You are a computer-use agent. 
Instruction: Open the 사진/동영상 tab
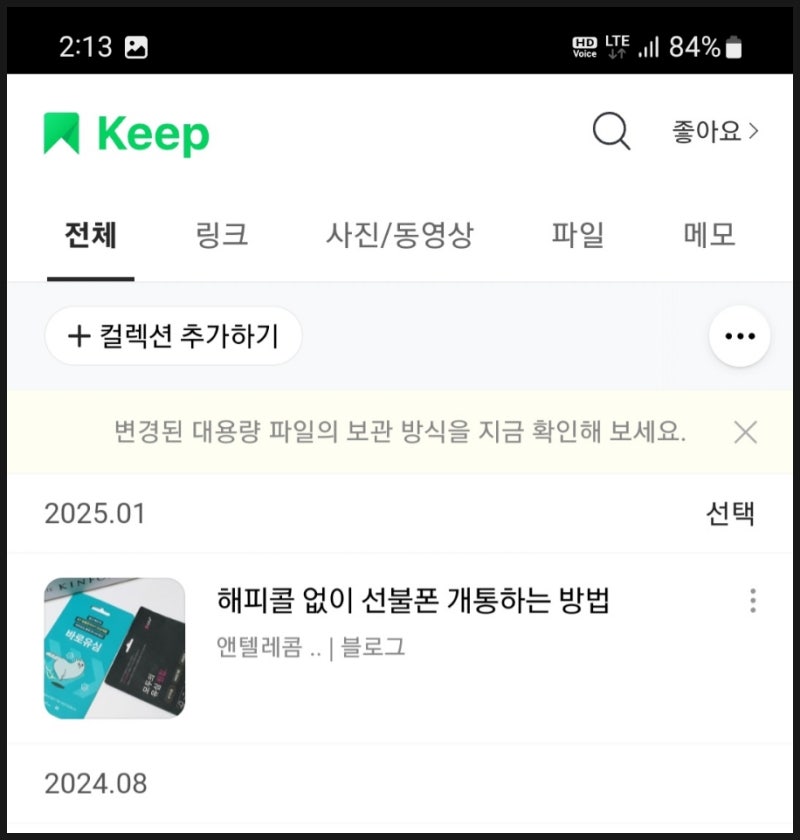[x=398, y=236]
